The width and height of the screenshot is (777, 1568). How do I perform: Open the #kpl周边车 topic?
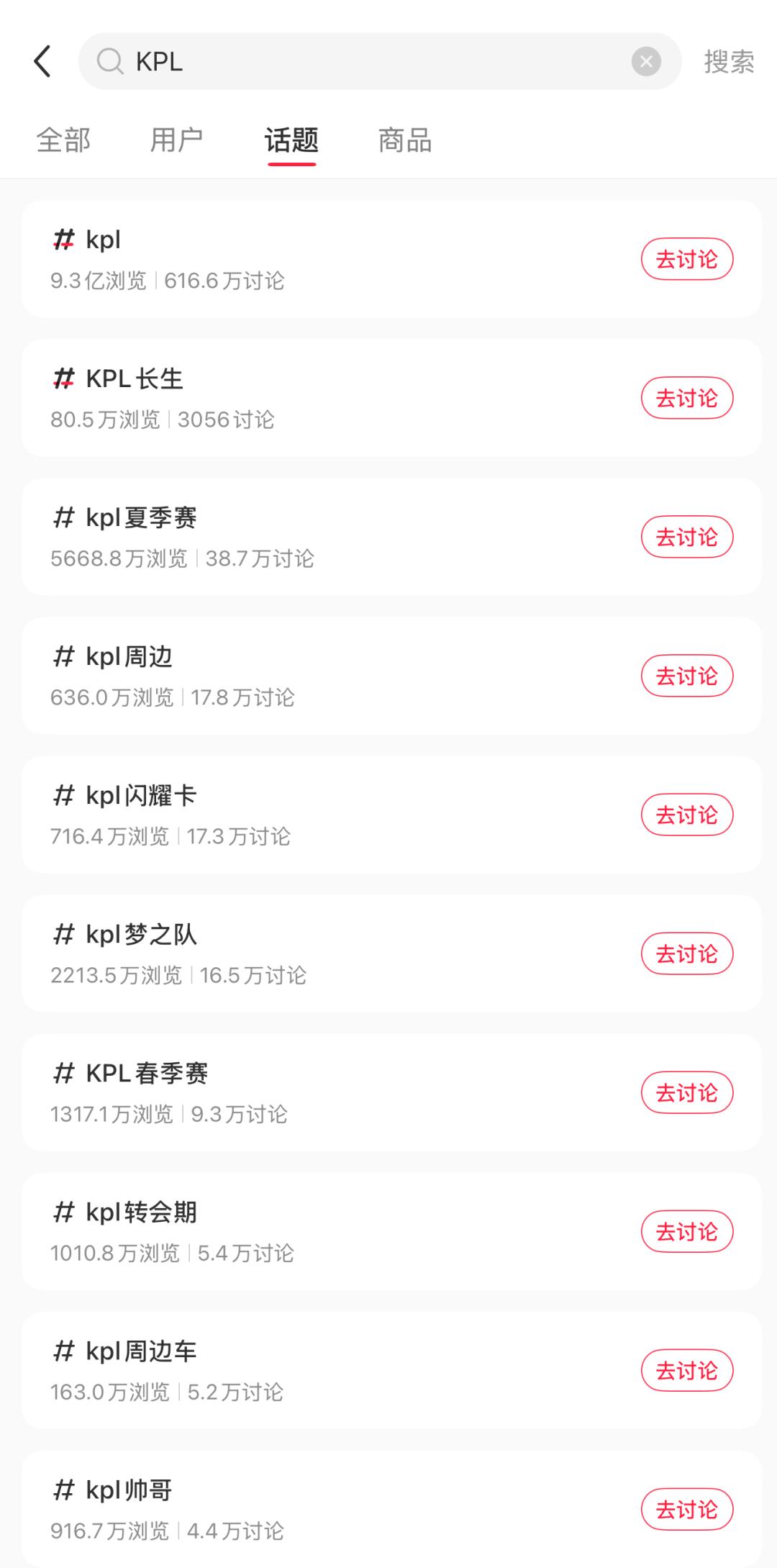tap(288, 1370)
